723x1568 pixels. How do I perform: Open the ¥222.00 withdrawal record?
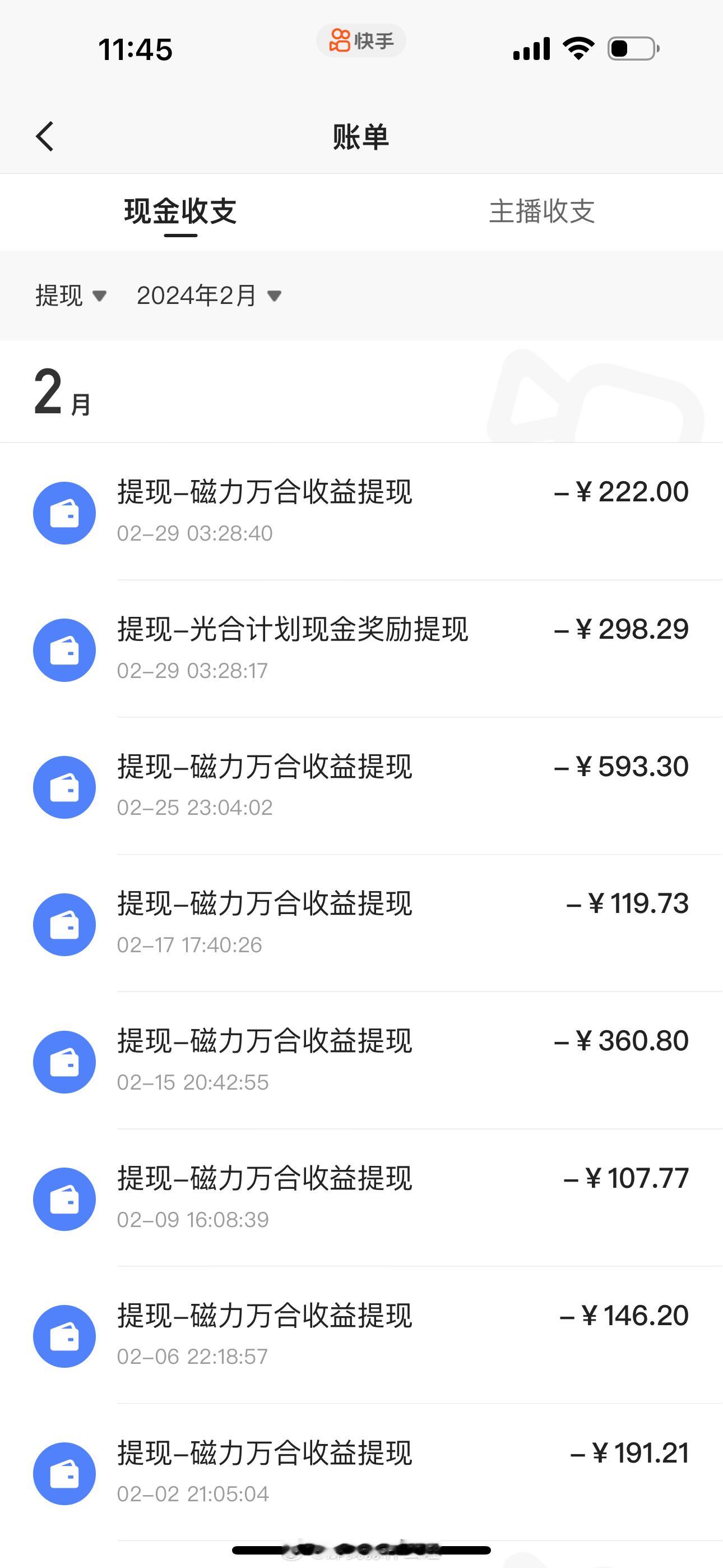tap(361, 511)
